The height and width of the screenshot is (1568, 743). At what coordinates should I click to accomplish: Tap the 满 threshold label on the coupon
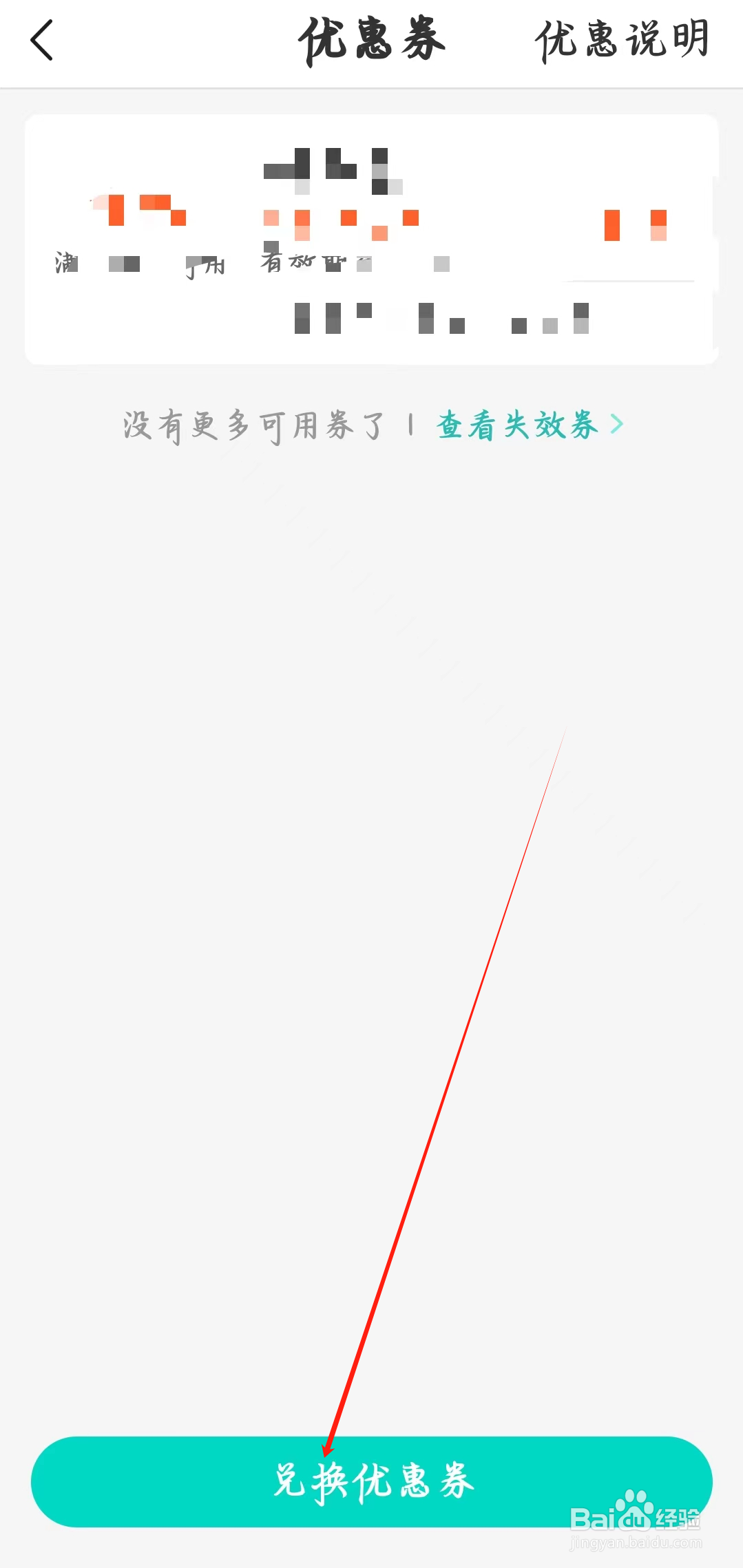[x=64, y=264]
